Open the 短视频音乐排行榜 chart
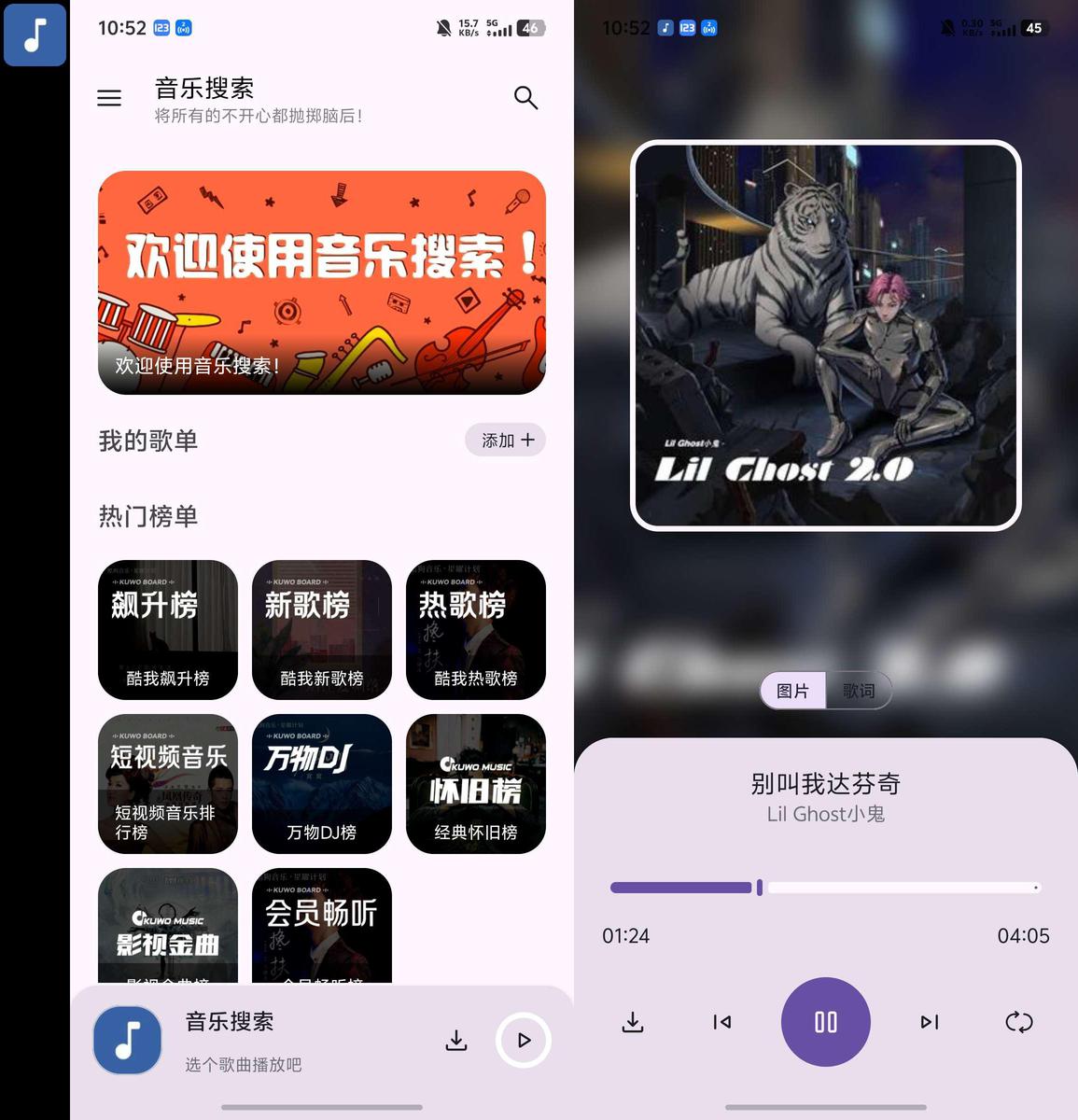The width and height of the screenshot is (1078, 1120). point(168,784)
